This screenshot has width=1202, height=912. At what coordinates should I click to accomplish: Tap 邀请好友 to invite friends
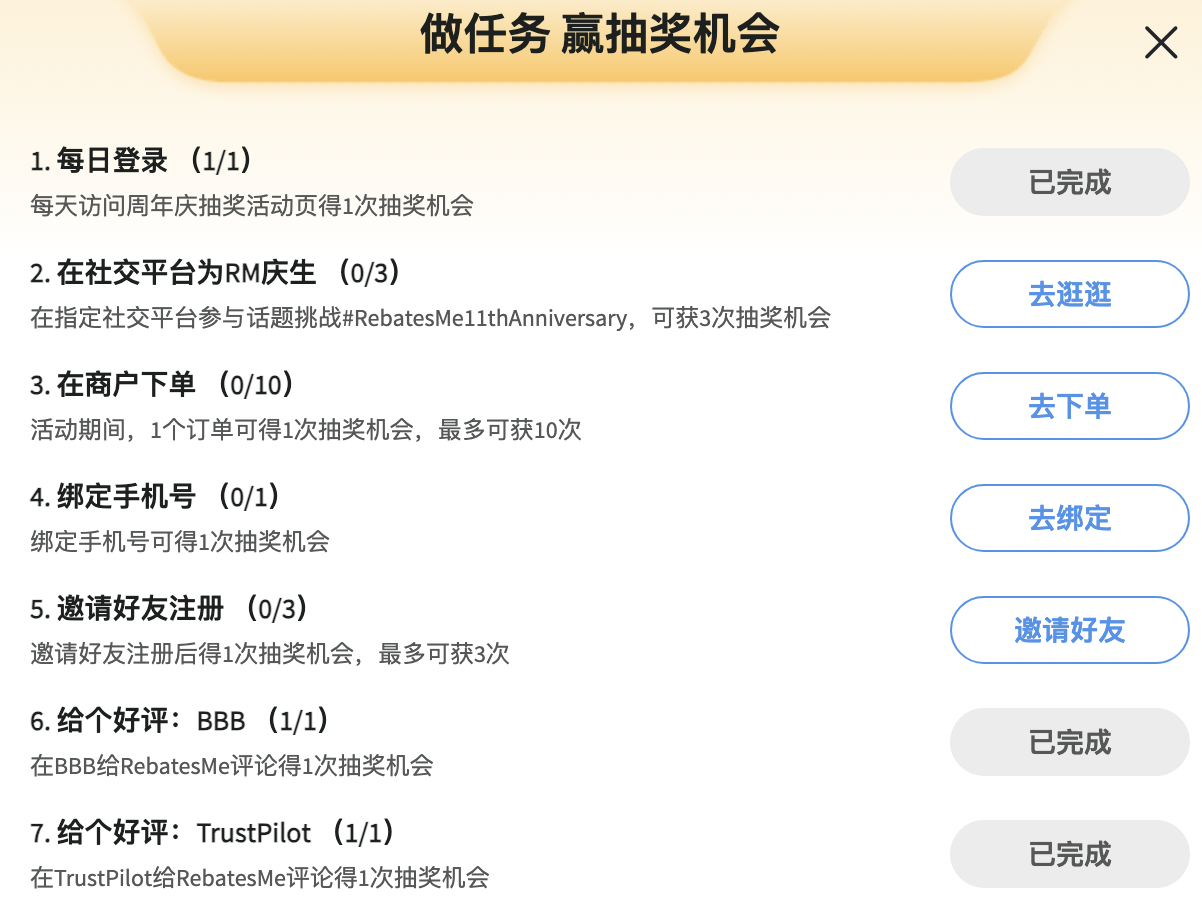click(1069, 630)
